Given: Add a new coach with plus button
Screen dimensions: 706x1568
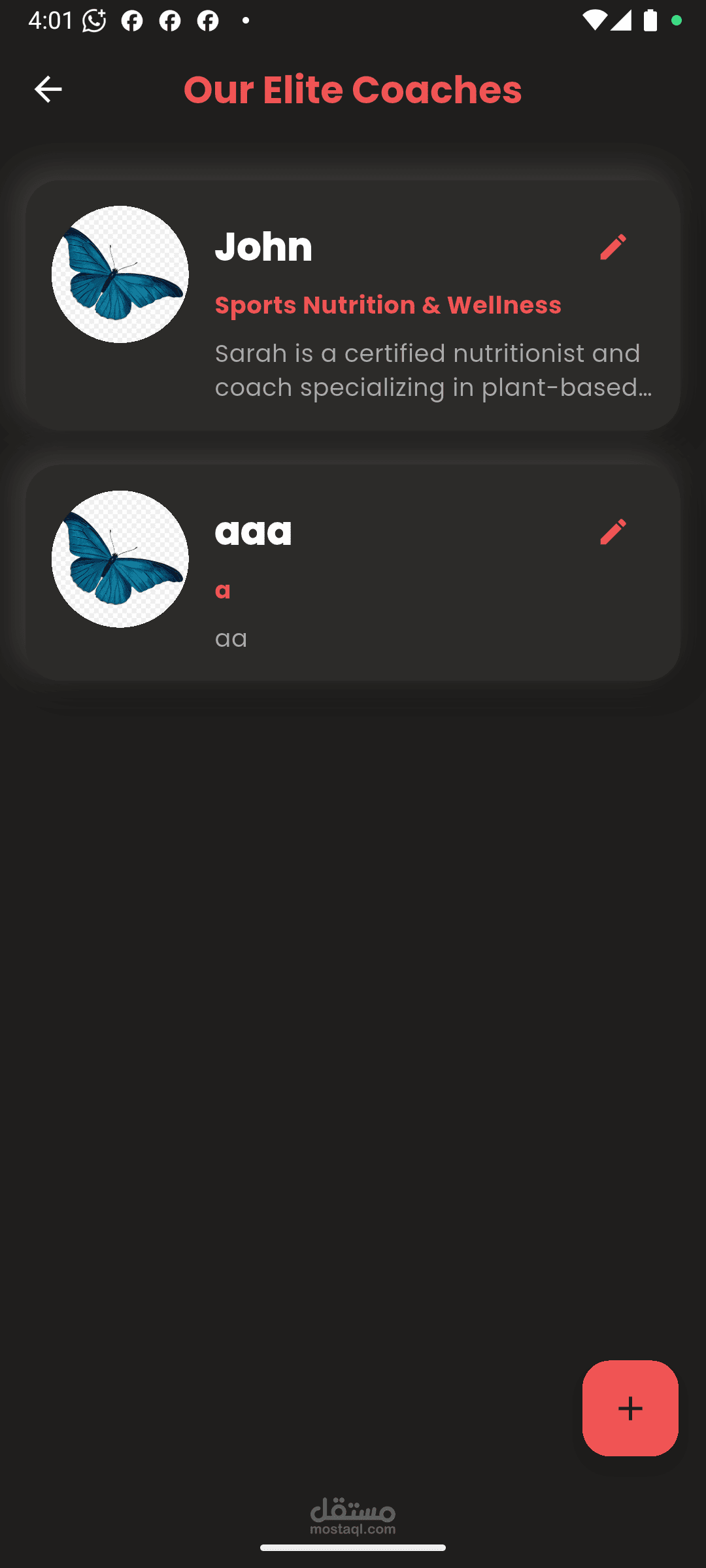Looking at the screenshot, I should (630, 1408).
